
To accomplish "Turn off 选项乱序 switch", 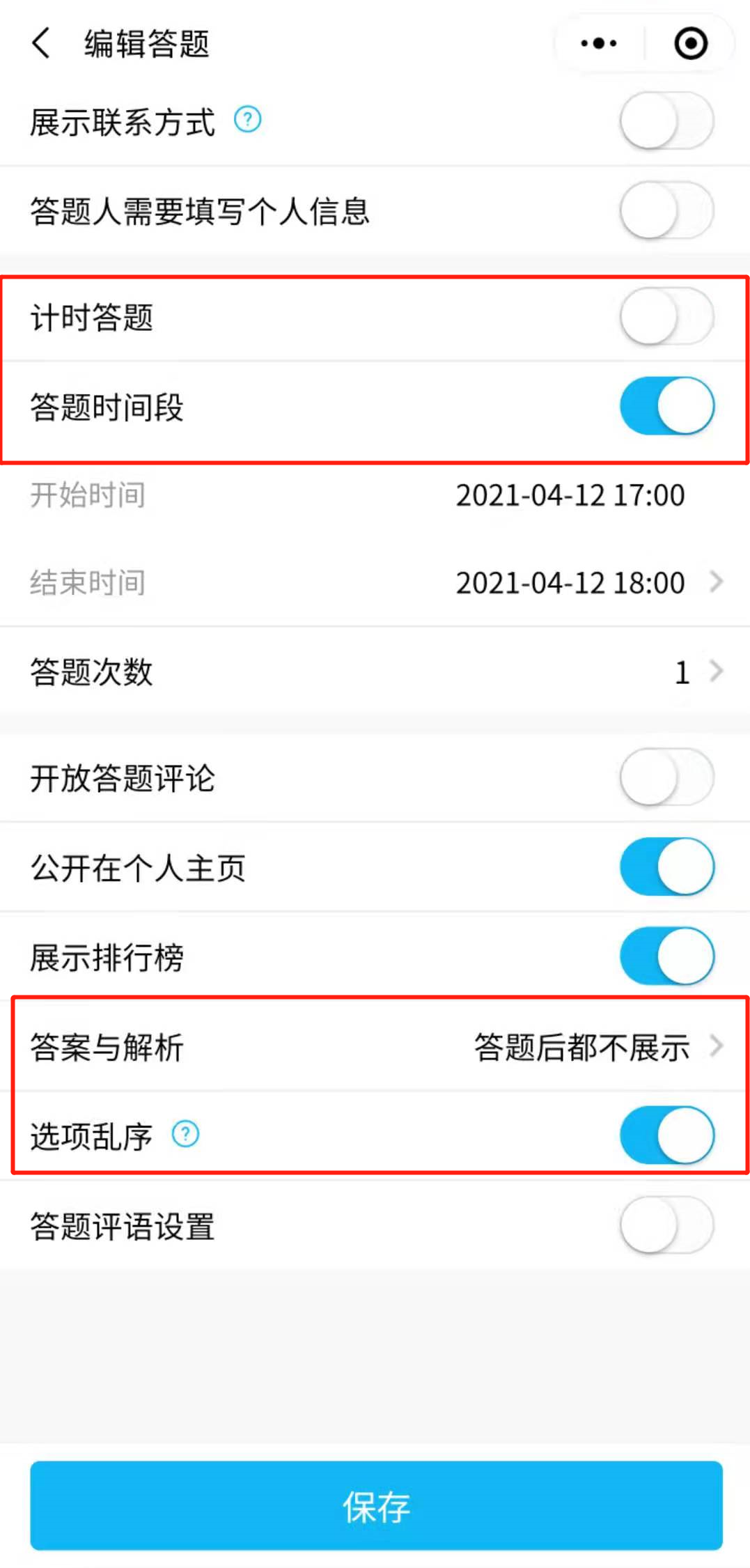I will (x=666, y=1135).
